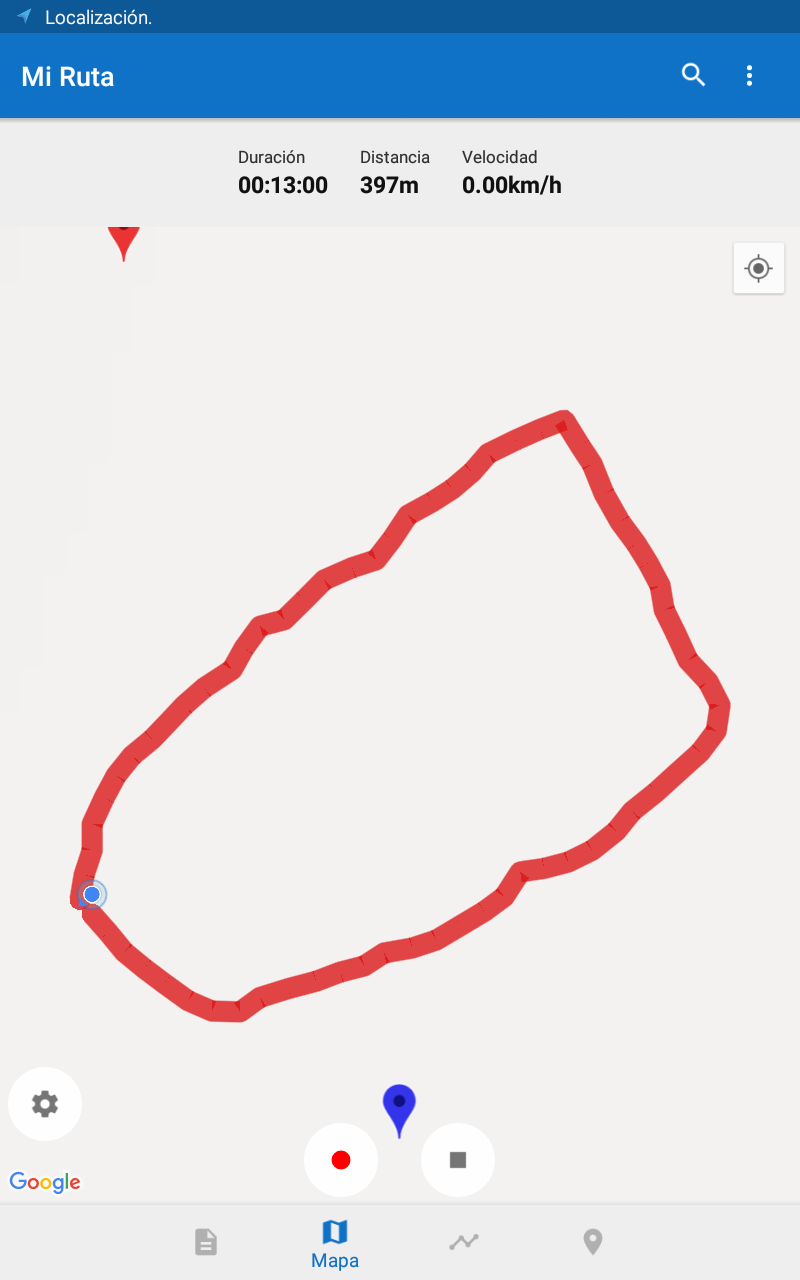
Task: Open the overflow menu
Action: (749, 75)
